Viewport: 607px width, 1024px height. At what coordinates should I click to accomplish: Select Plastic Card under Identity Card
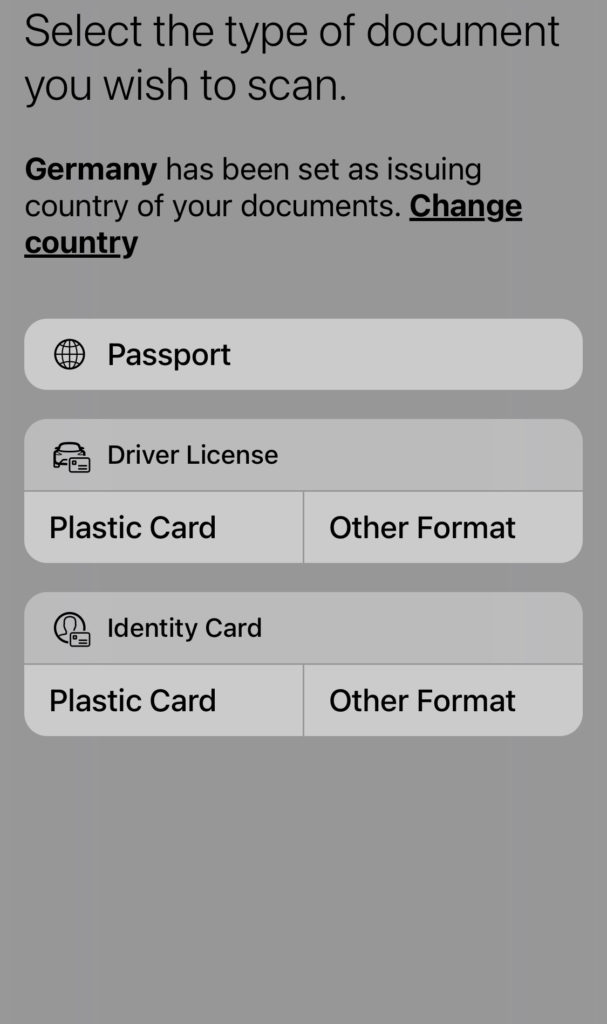tap(163, 701)
